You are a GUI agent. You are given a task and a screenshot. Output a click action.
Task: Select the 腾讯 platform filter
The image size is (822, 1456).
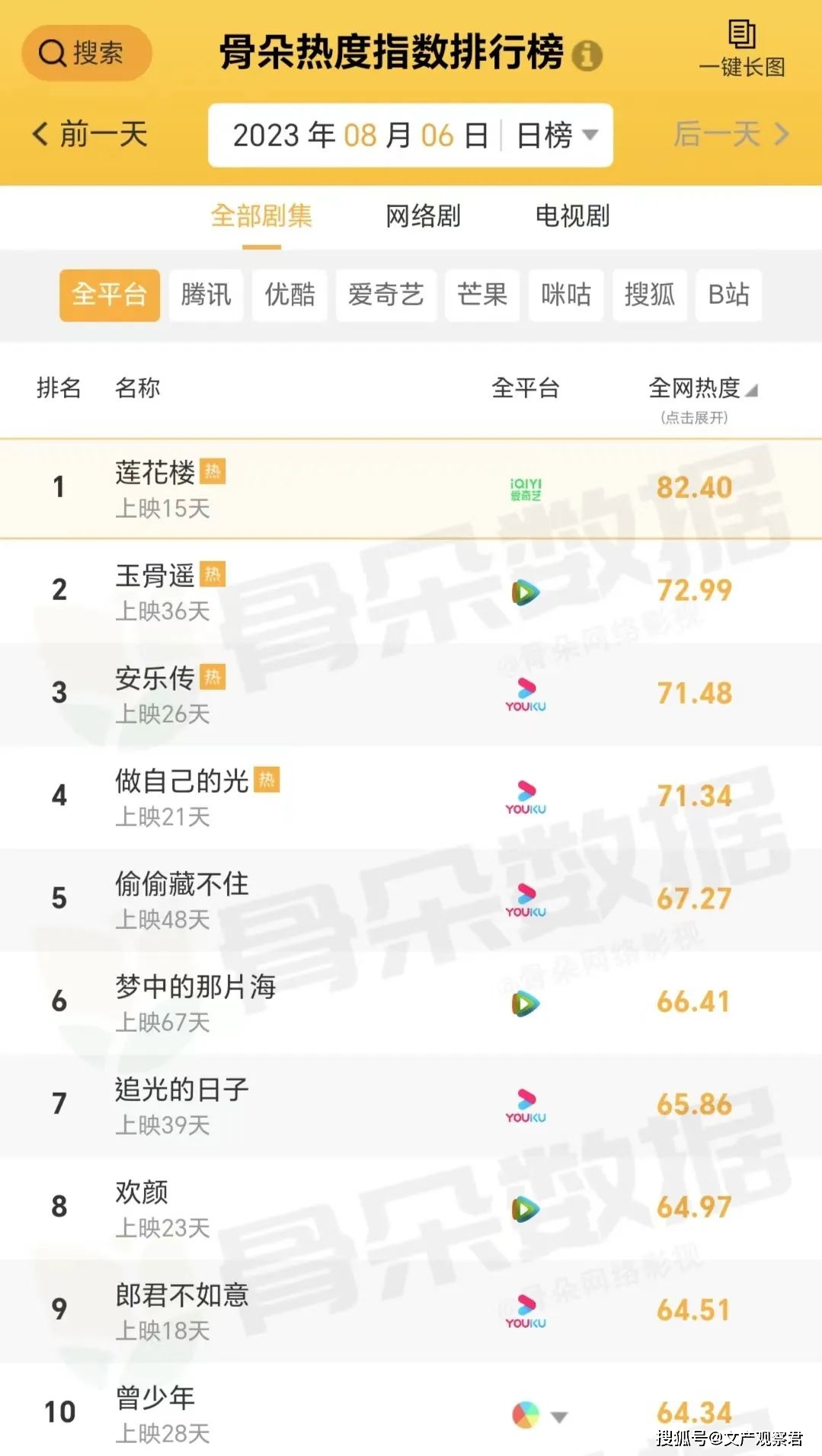(206, 295)
